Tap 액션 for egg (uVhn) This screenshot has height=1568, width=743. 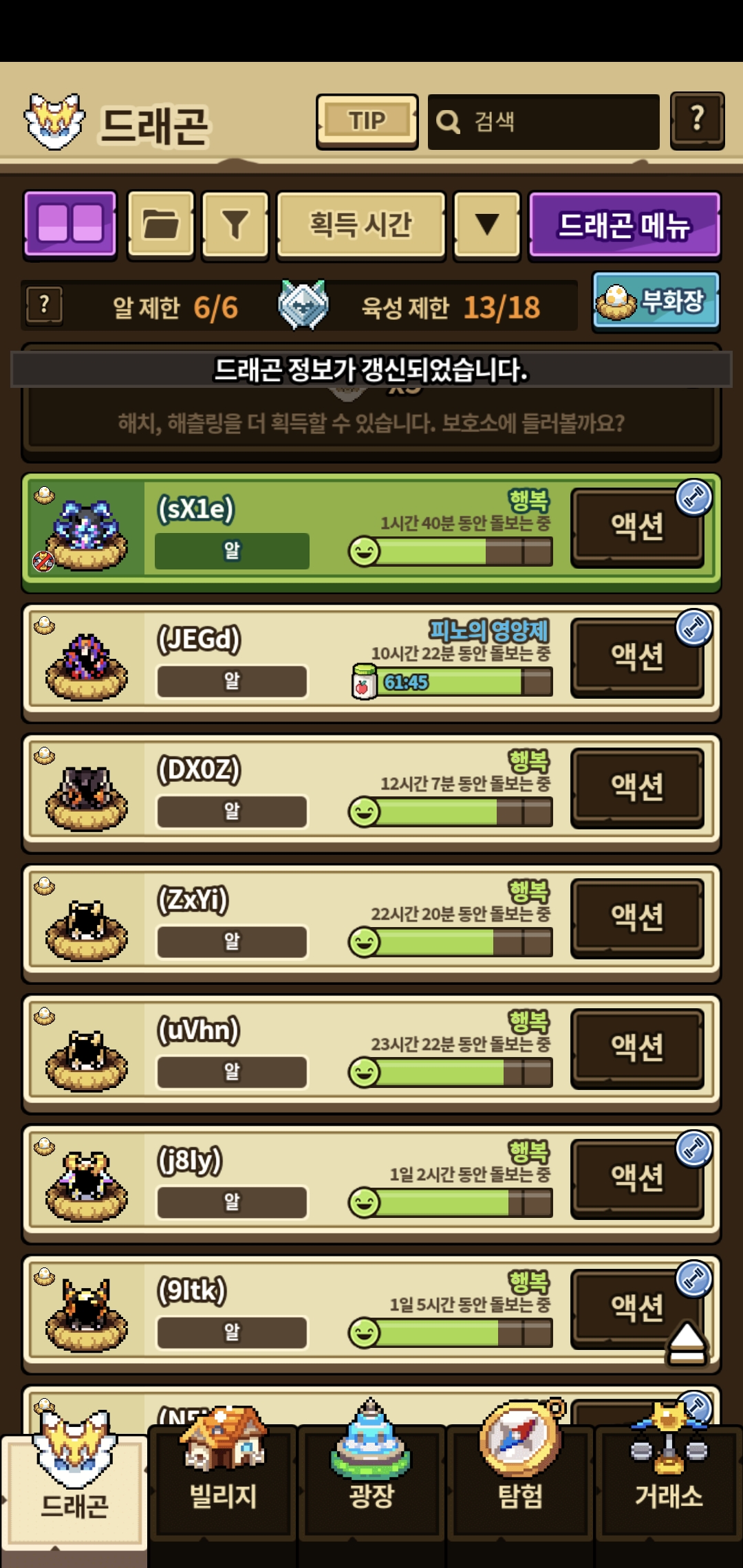coord(636,1047)
